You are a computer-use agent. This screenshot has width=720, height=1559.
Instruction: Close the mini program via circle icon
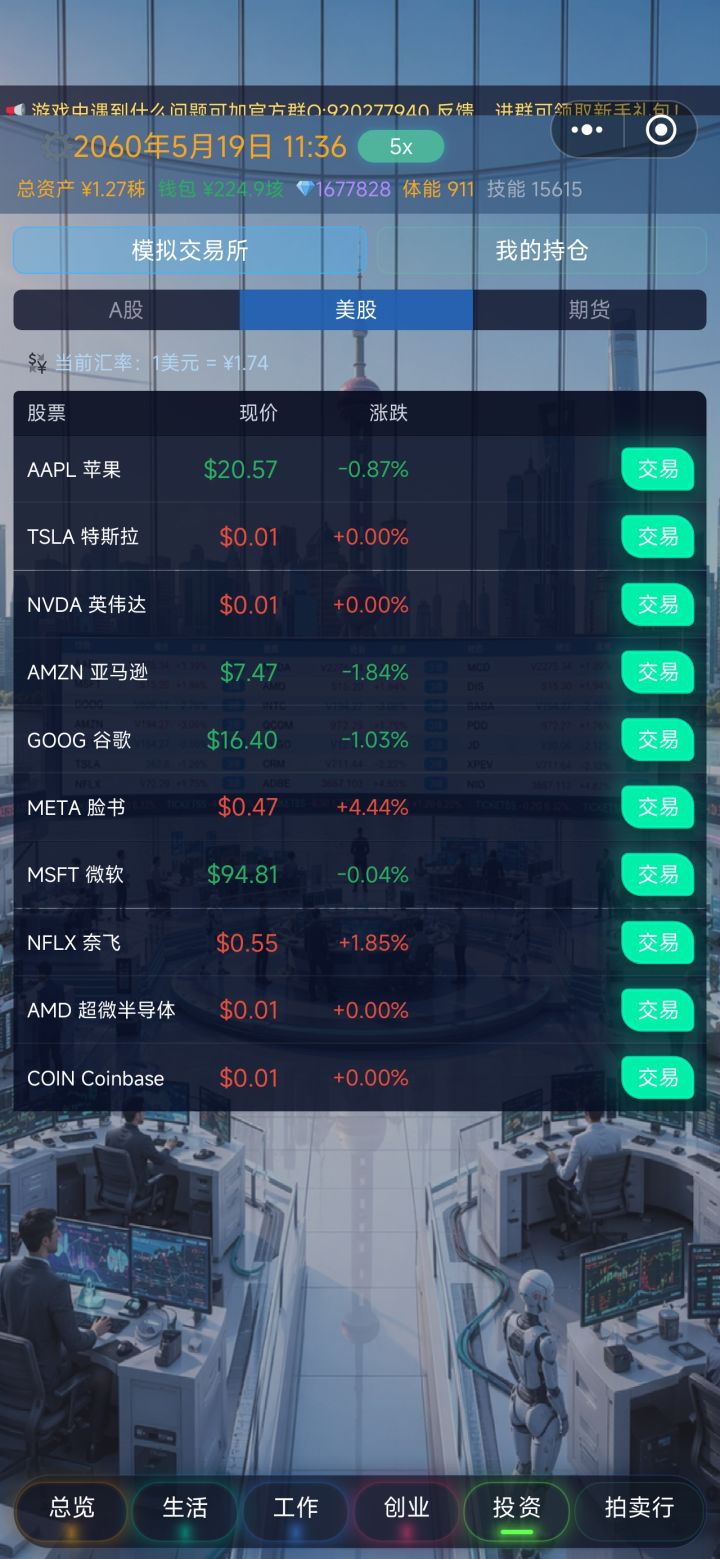click(661, 130)
